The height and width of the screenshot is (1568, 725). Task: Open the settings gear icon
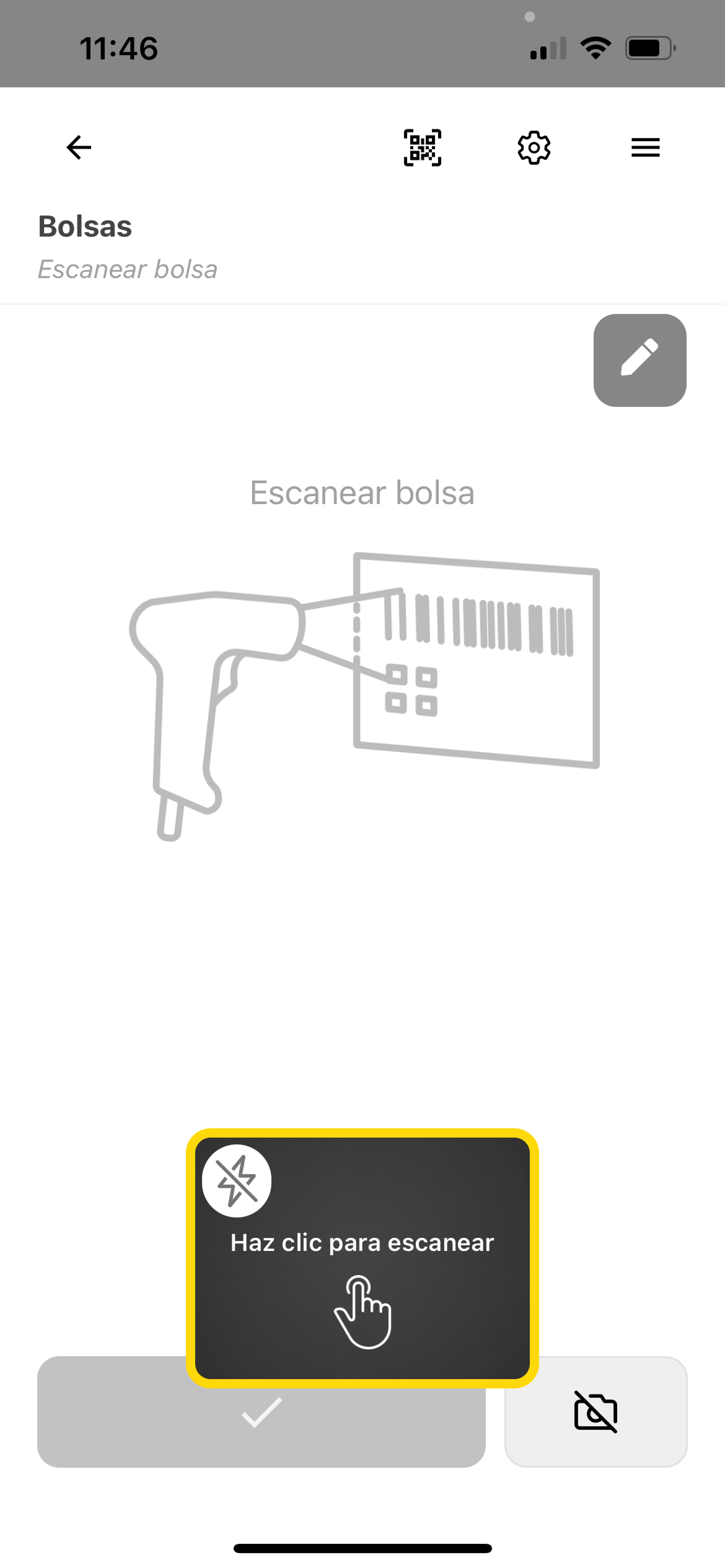coord(534,147)
